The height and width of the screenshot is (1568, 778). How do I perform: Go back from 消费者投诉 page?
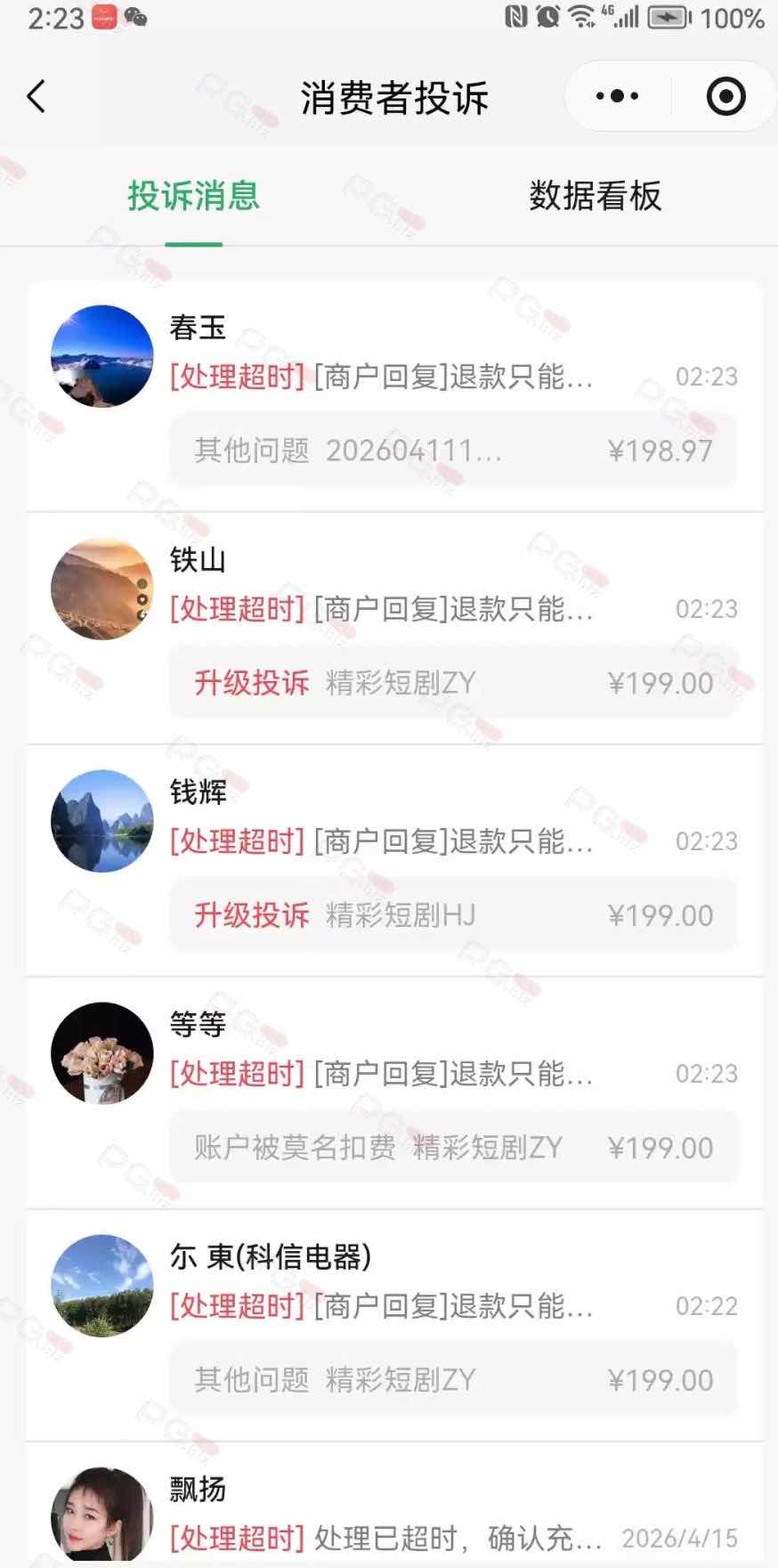36,96
